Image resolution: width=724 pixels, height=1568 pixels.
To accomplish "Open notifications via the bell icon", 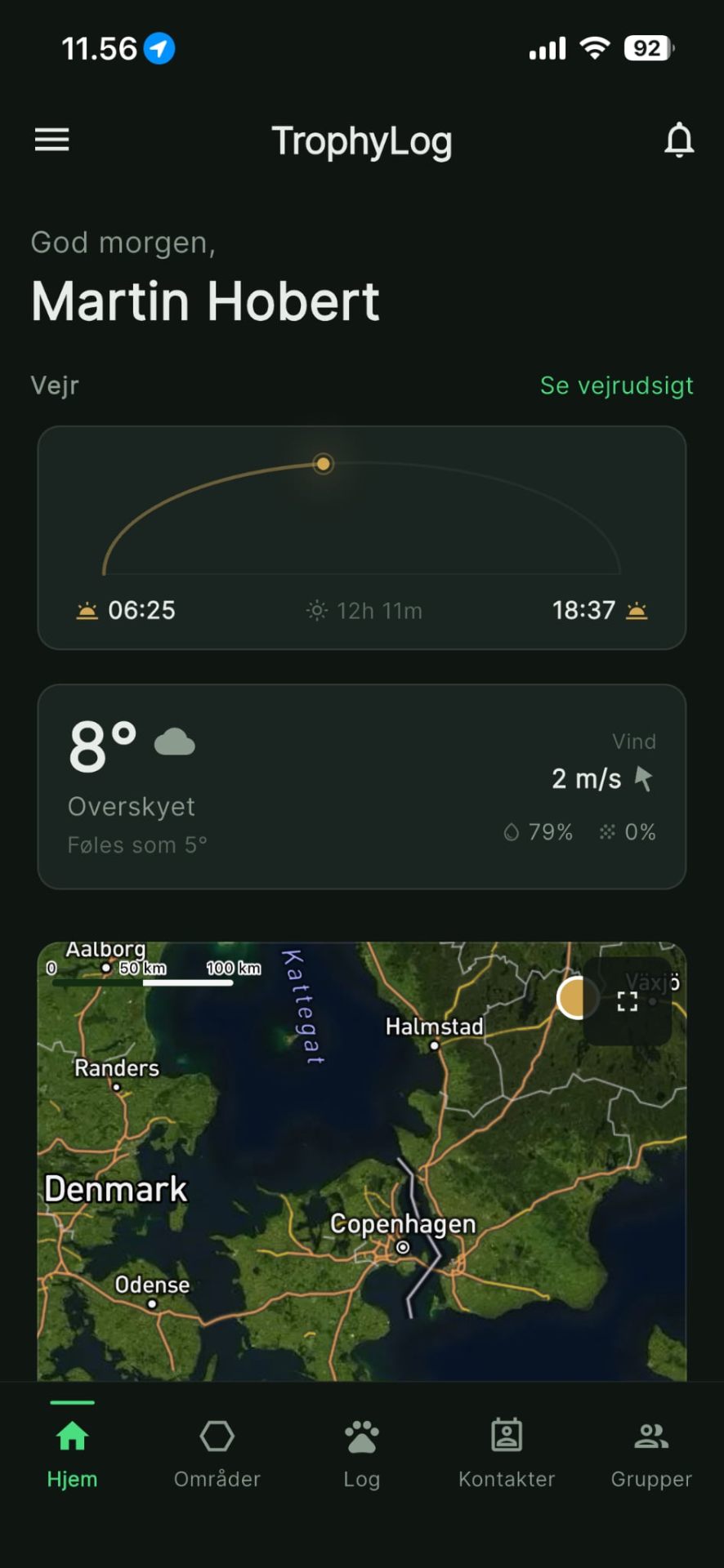I will tap(679, 140).
